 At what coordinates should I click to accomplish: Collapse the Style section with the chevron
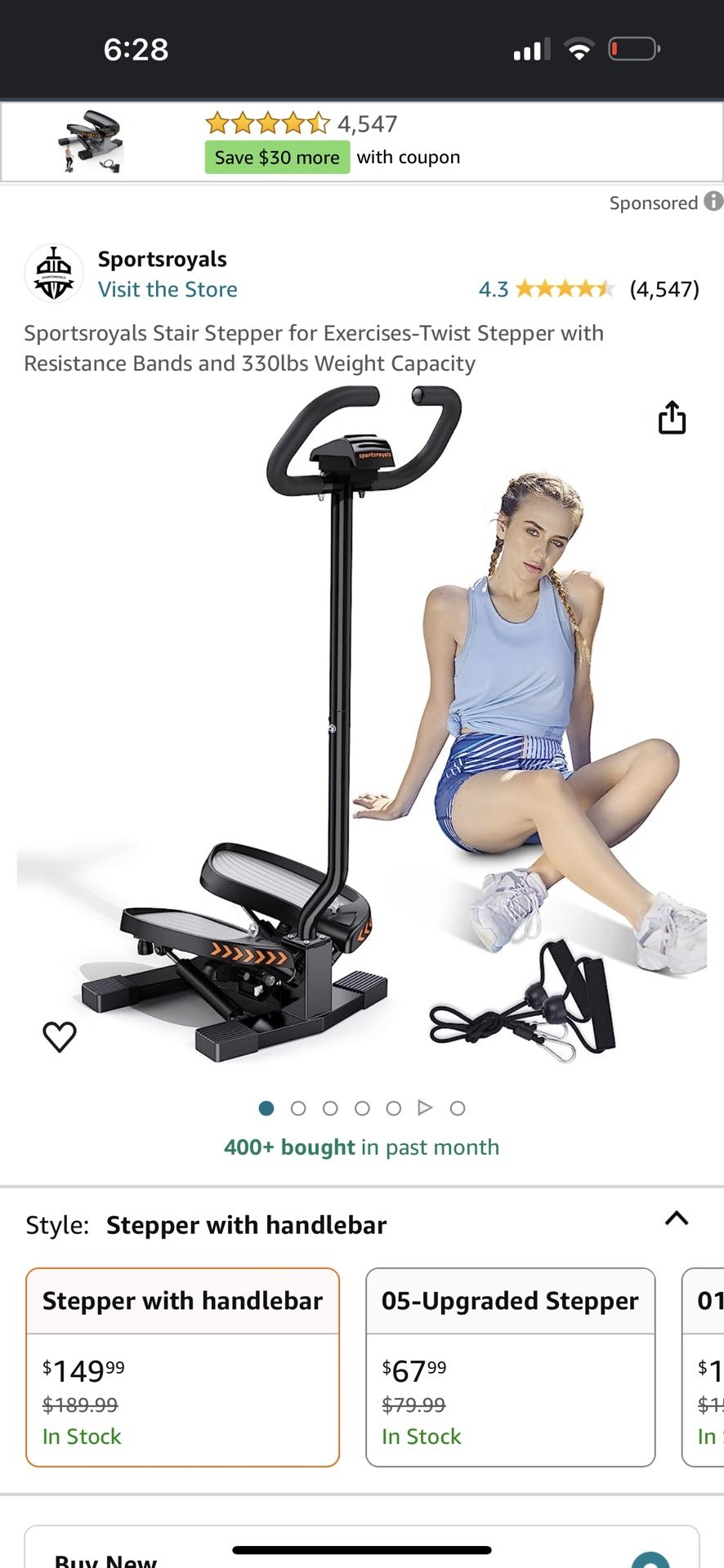click(676, 1219)
